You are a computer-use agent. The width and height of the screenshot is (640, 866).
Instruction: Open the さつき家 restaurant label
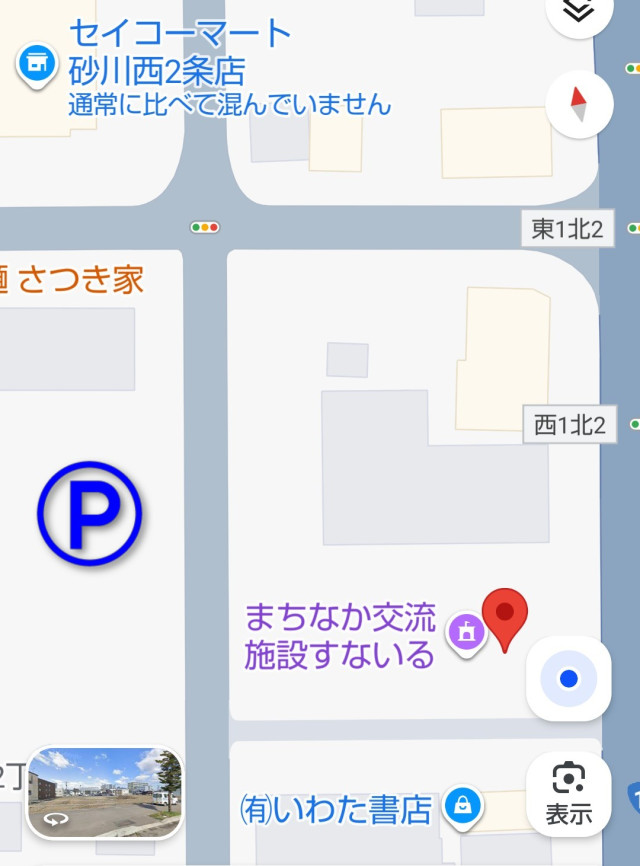pos(80,279)
